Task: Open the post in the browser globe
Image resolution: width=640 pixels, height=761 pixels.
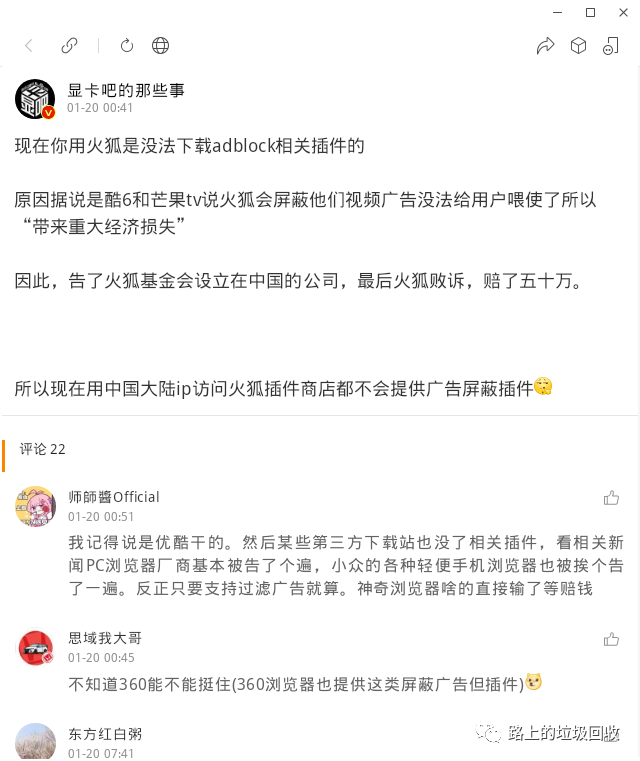Action: (160, 45)
